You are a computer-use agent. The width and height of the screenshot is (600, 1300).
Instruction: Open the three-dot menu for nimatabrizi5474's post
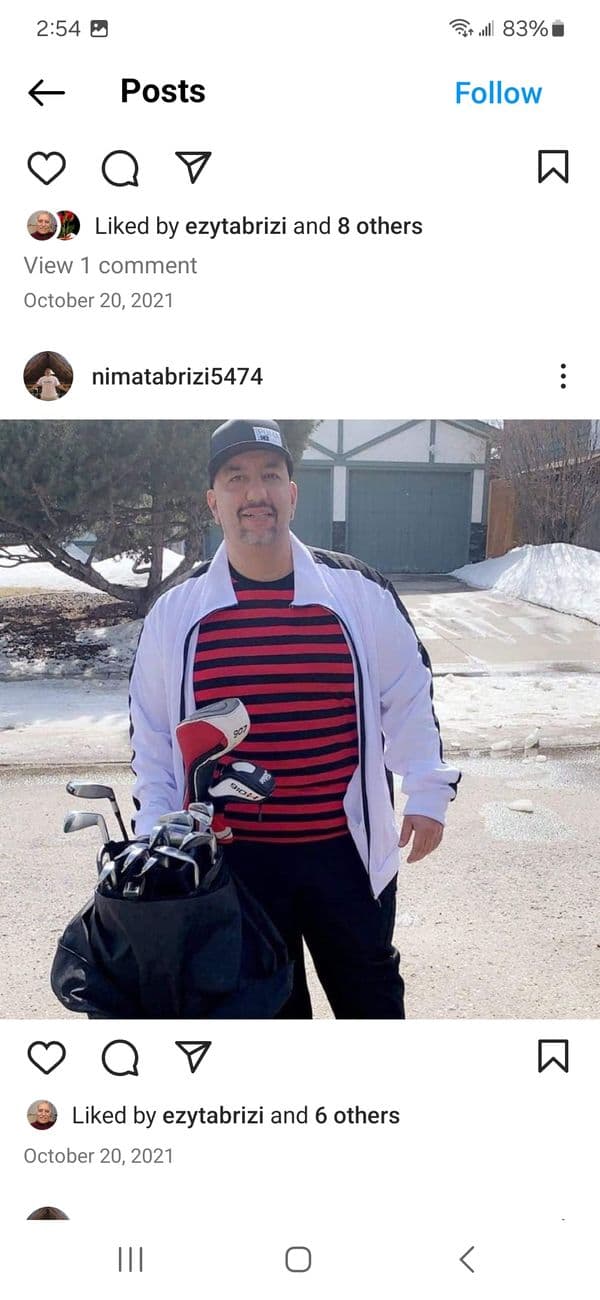click(x=563, y=376)
